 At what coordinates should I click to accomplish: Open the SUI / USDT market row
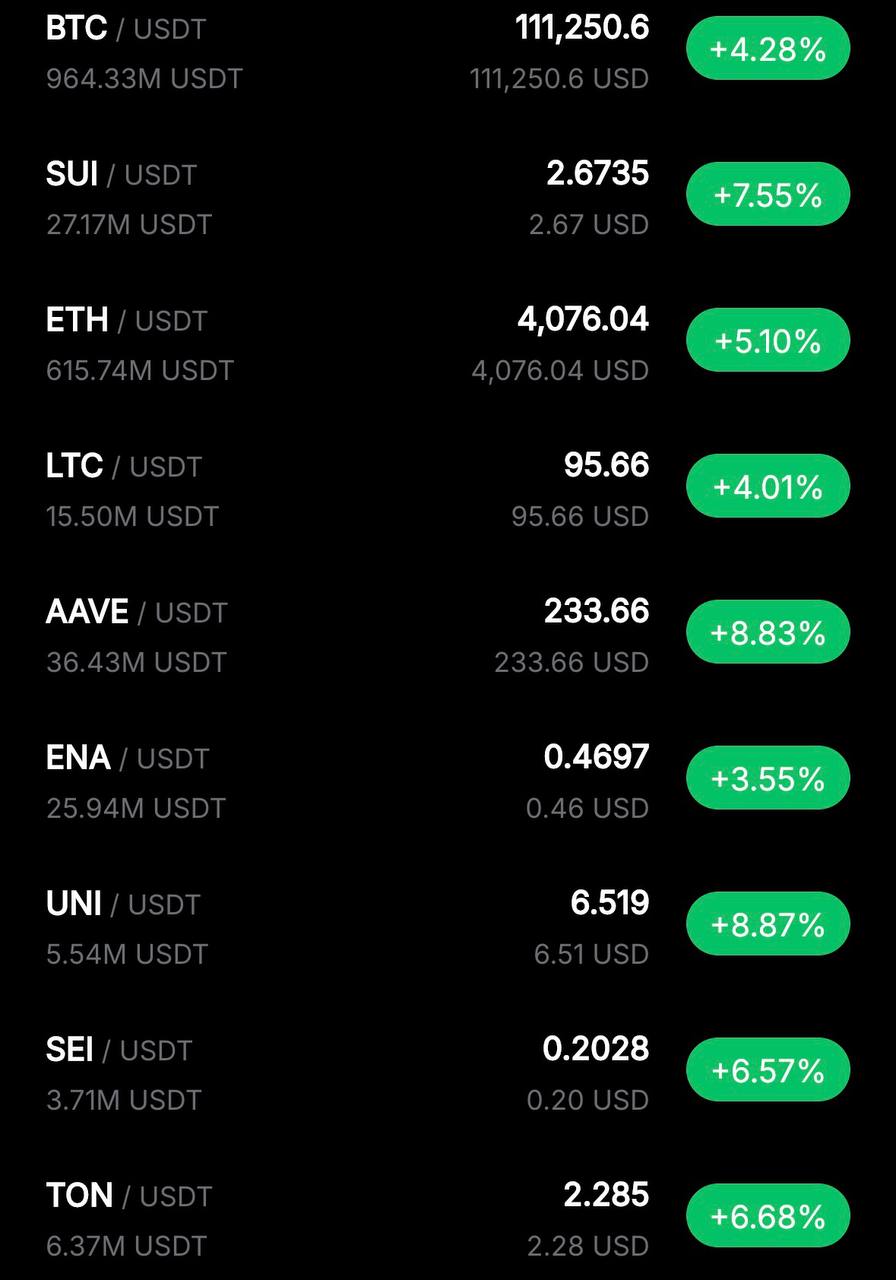click(x=121, y=175)
